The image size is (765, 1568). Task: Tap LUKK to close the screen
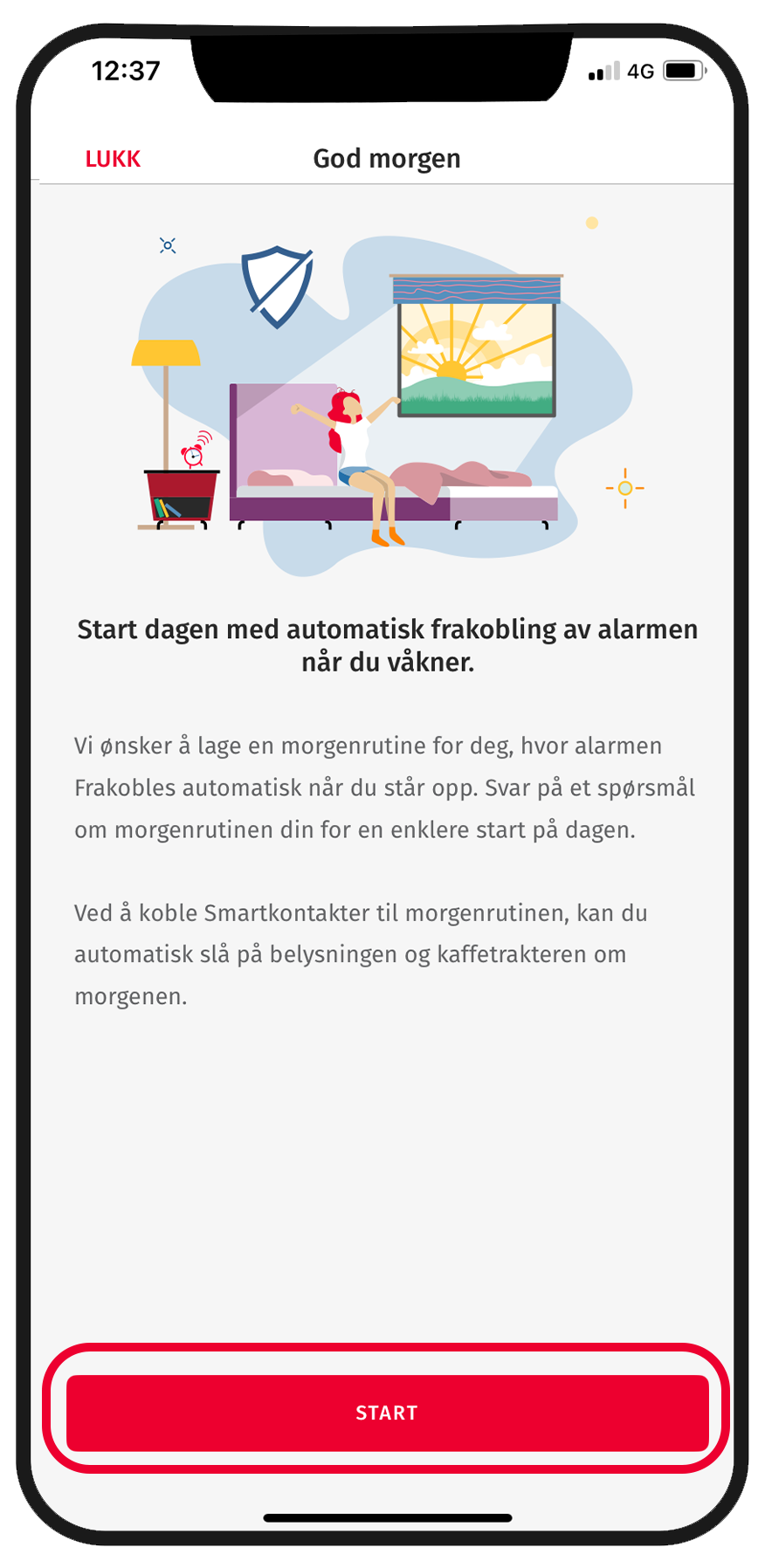[x=113, y=159]
